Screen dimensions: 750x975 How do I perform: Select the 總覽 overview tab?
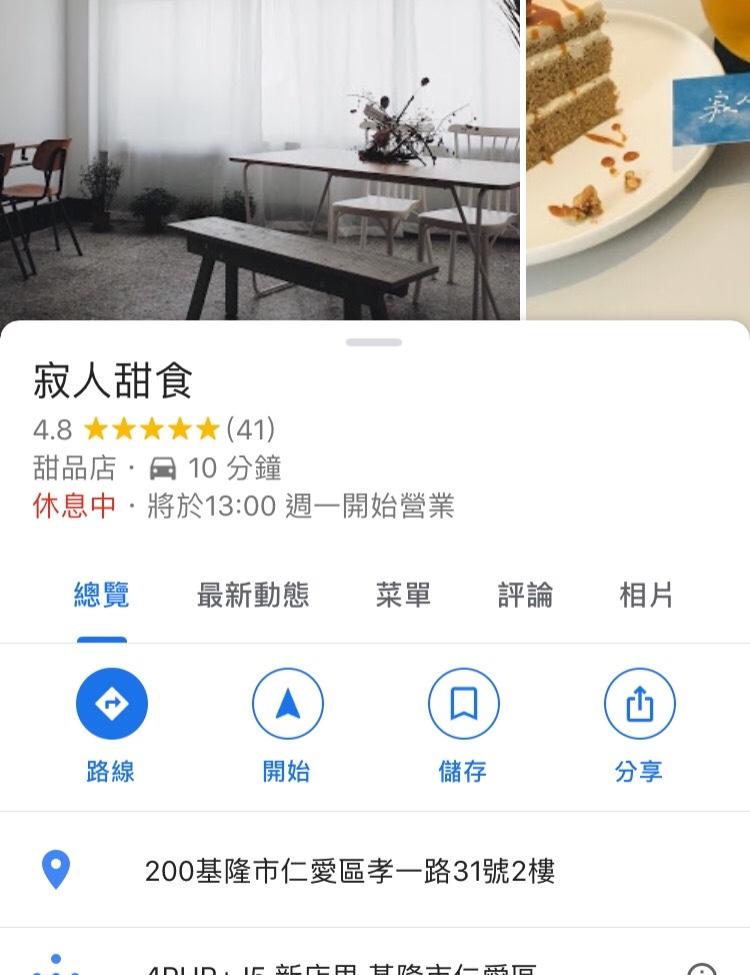[x=102, y=596]
